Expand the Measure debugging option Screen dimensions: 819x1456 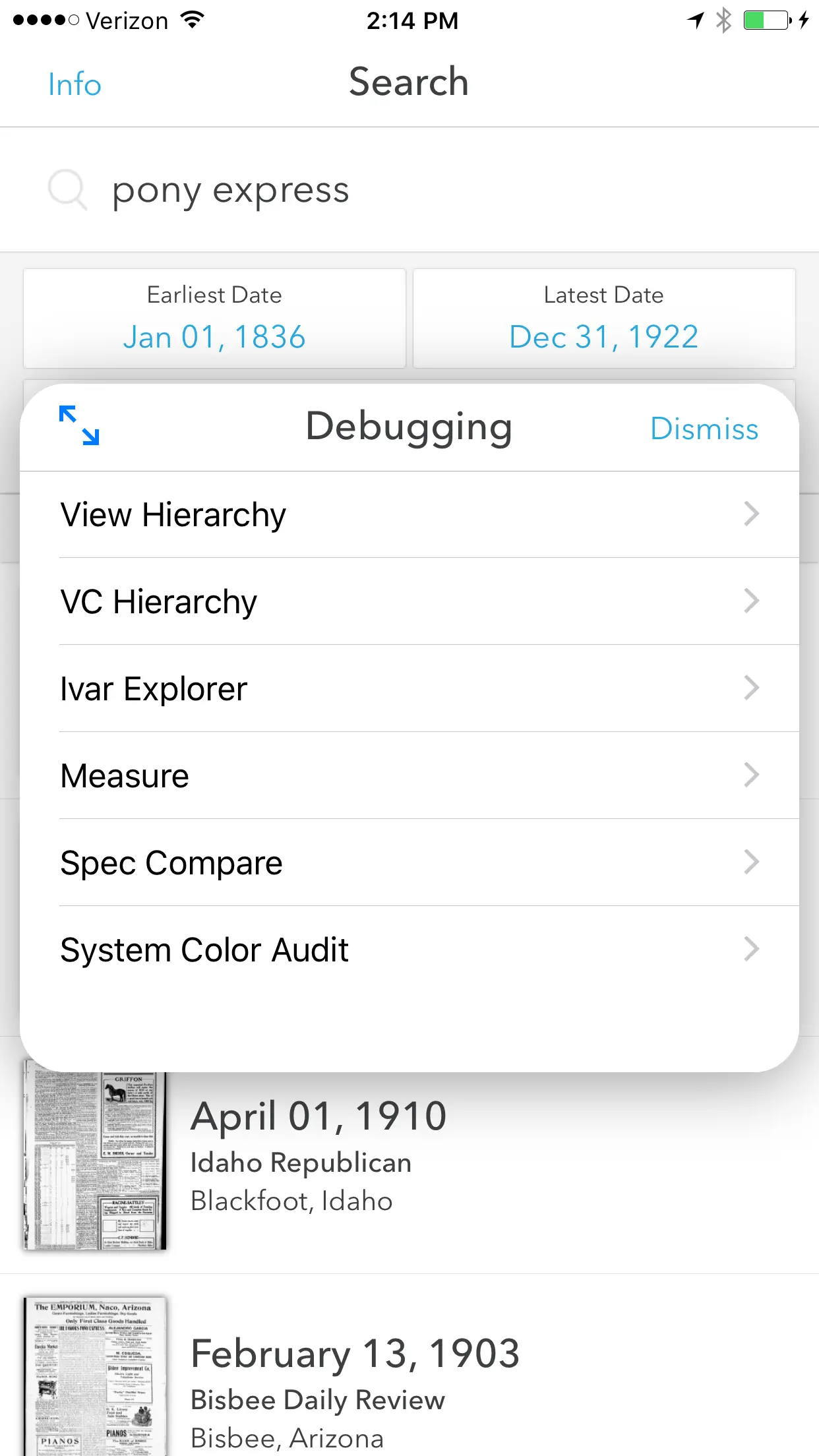pos(751,775)
